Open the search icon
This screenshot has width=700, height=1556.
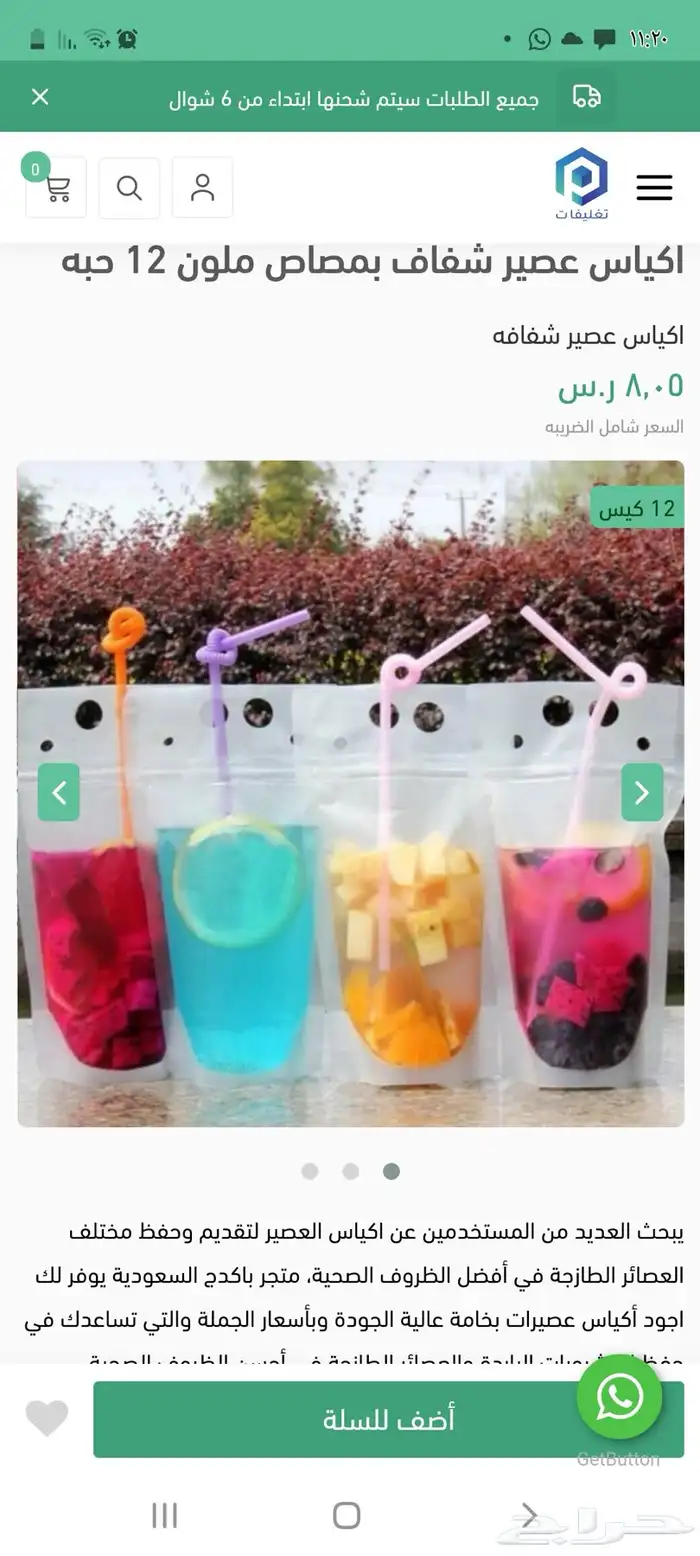129,188
